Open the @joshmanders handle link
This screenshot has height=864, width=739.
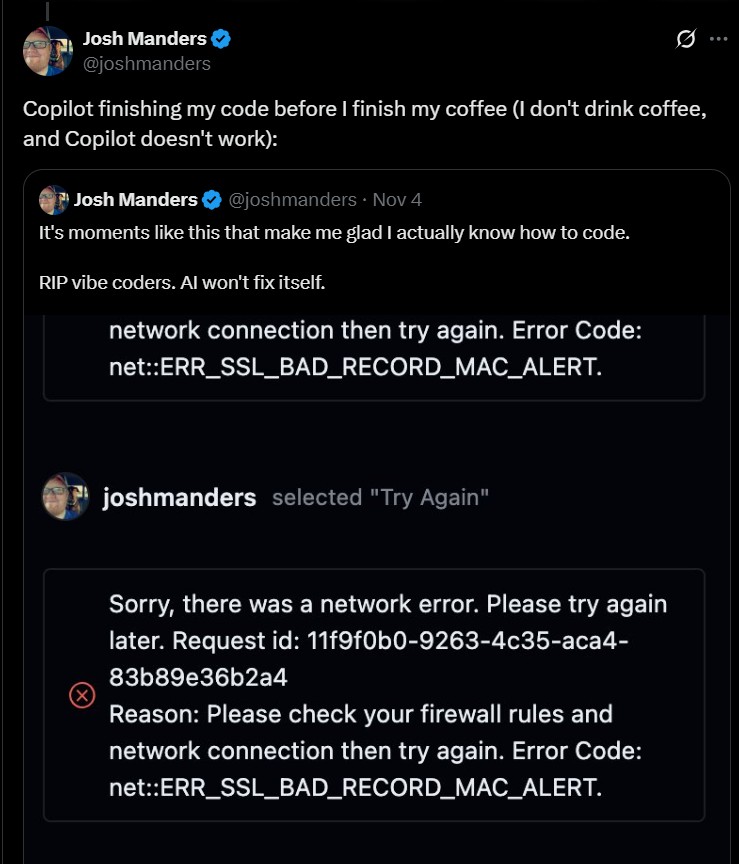146,63
